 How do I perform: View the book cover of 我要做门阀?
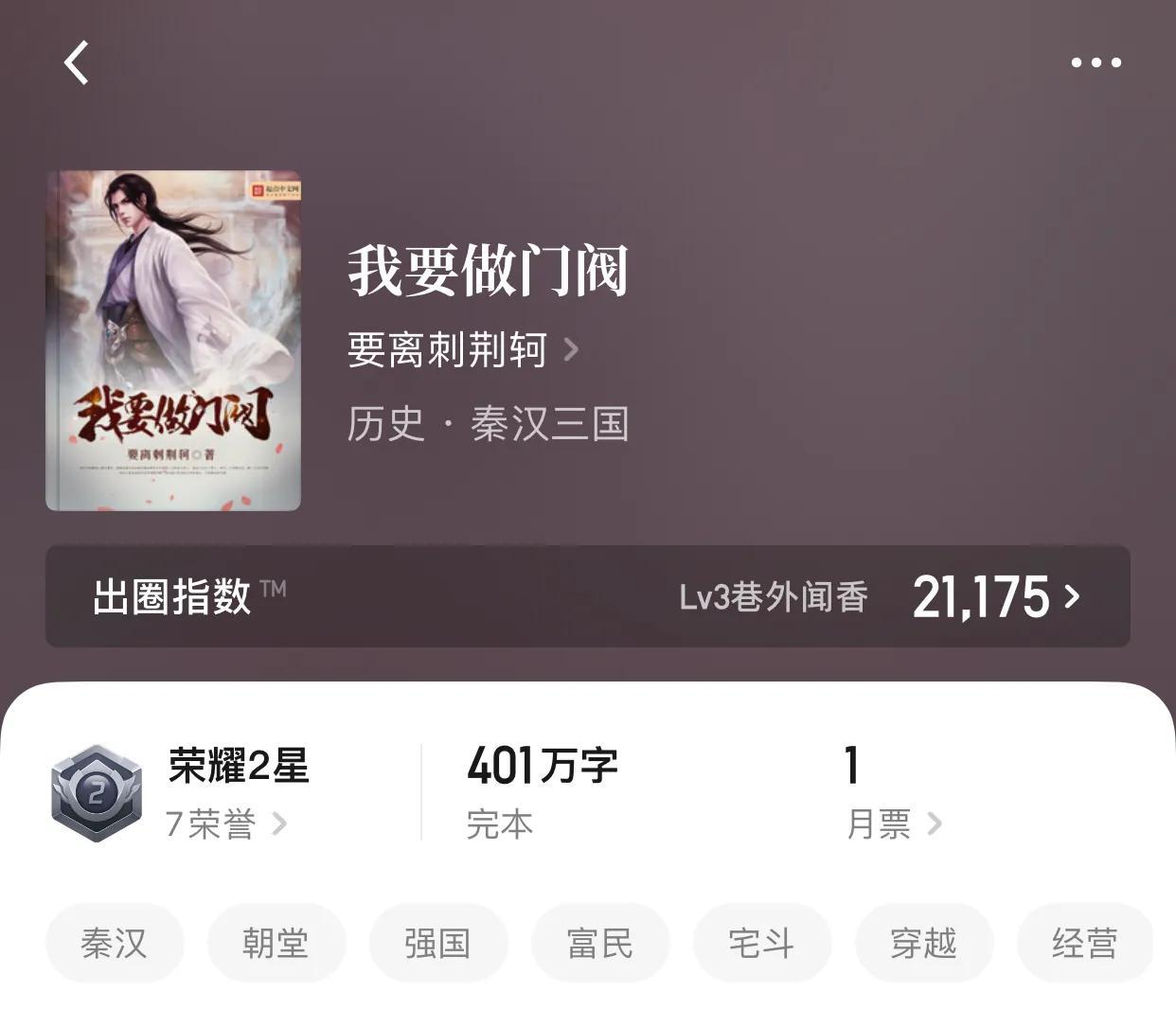(x=173, y=341)
